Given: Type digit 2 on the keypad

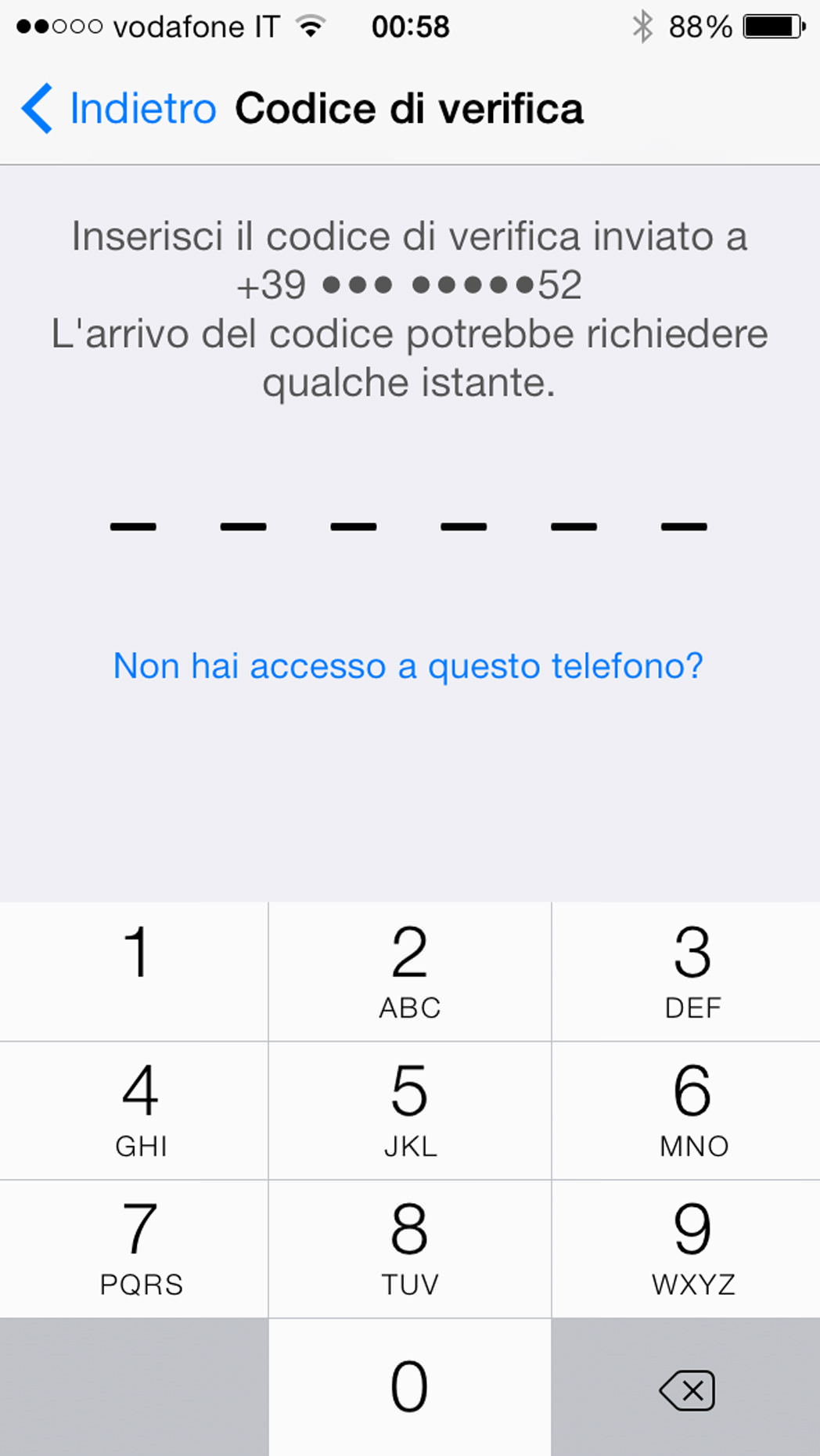Looking at the screenshot, I should [409, 971].
